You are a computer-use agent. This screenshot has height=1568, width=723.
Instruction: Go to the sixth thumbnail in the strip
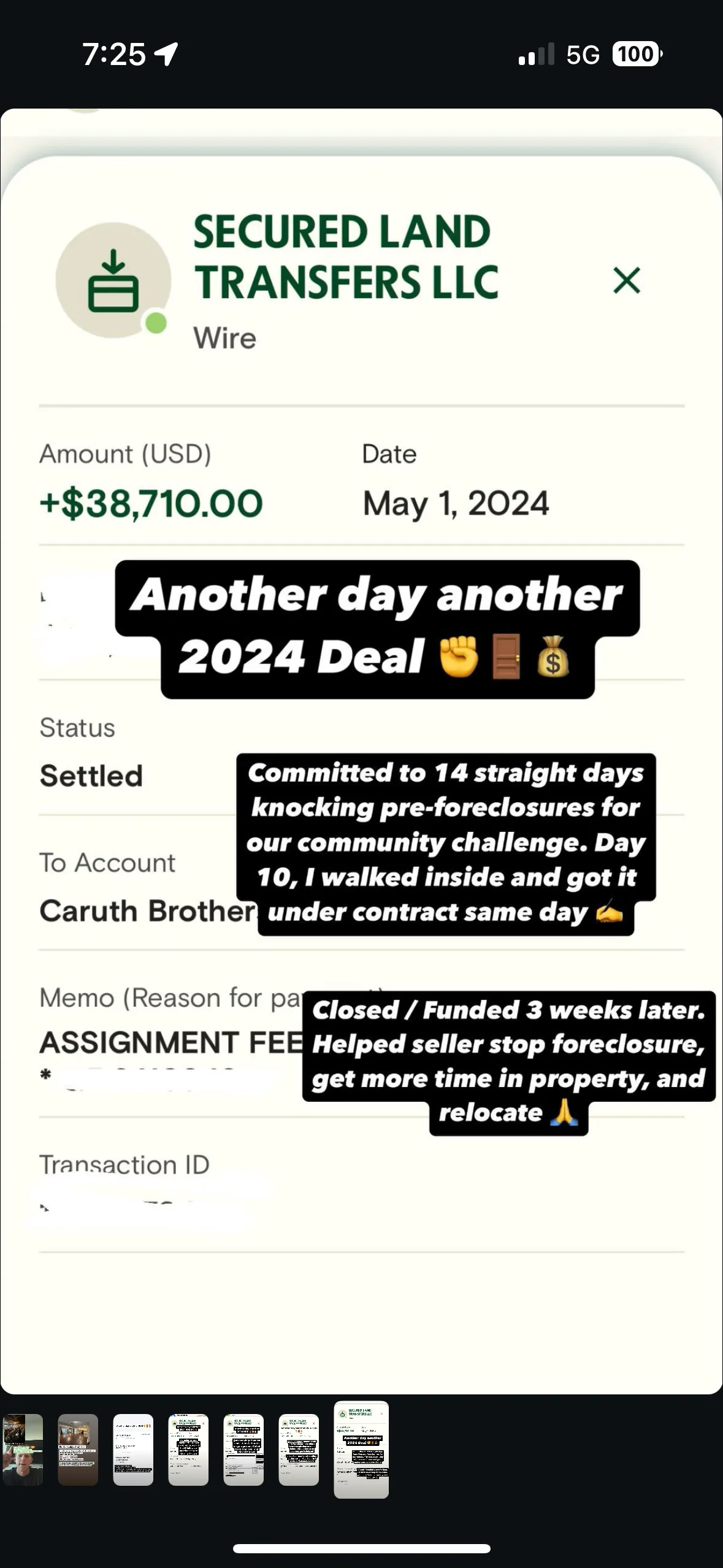pyautogui.click(x=299, y=1450)
